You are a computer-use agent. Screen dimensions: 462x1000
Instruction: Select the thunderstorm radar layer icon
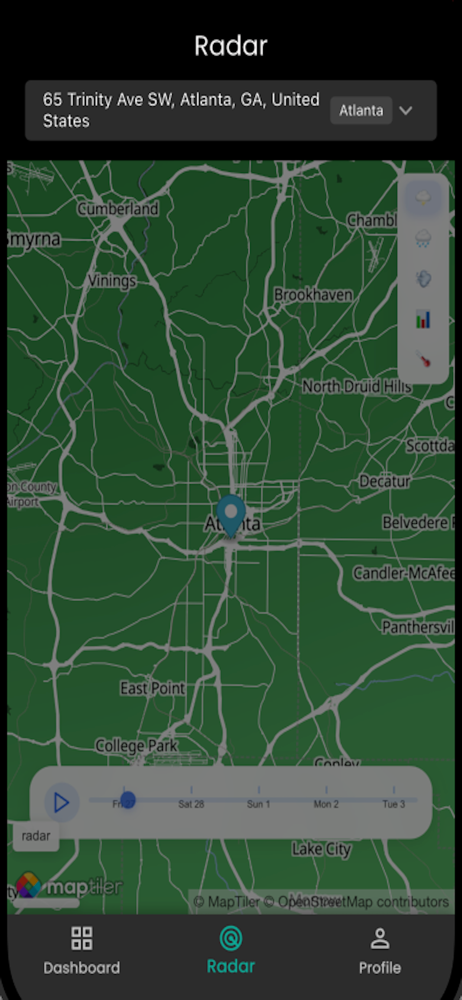tap(423, 198)
